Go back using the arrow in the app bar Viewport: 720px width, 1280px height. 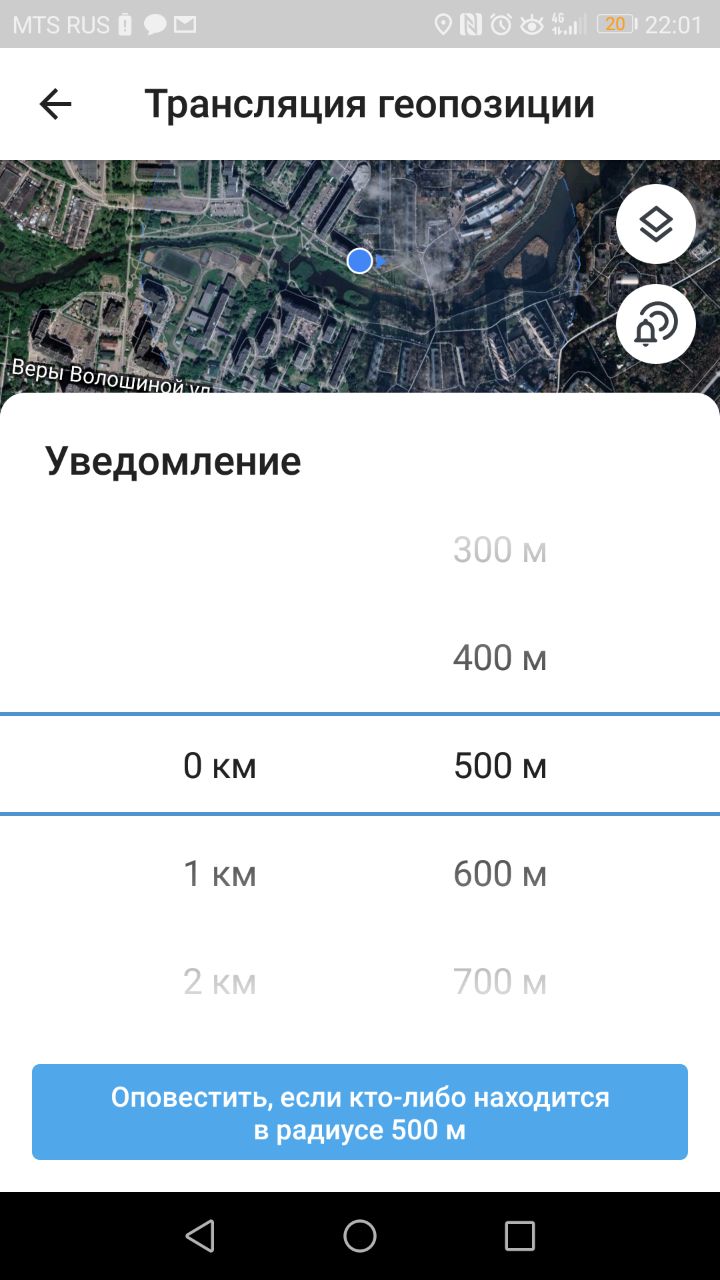[x=55, y=104]
